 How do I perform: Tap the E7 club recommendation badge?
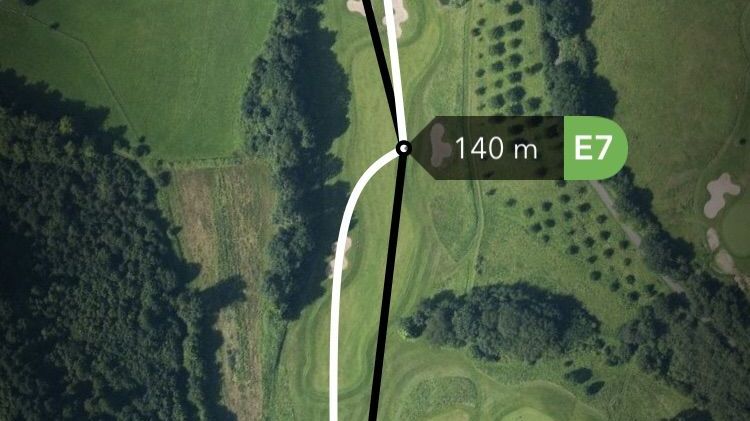click(595, 148)
